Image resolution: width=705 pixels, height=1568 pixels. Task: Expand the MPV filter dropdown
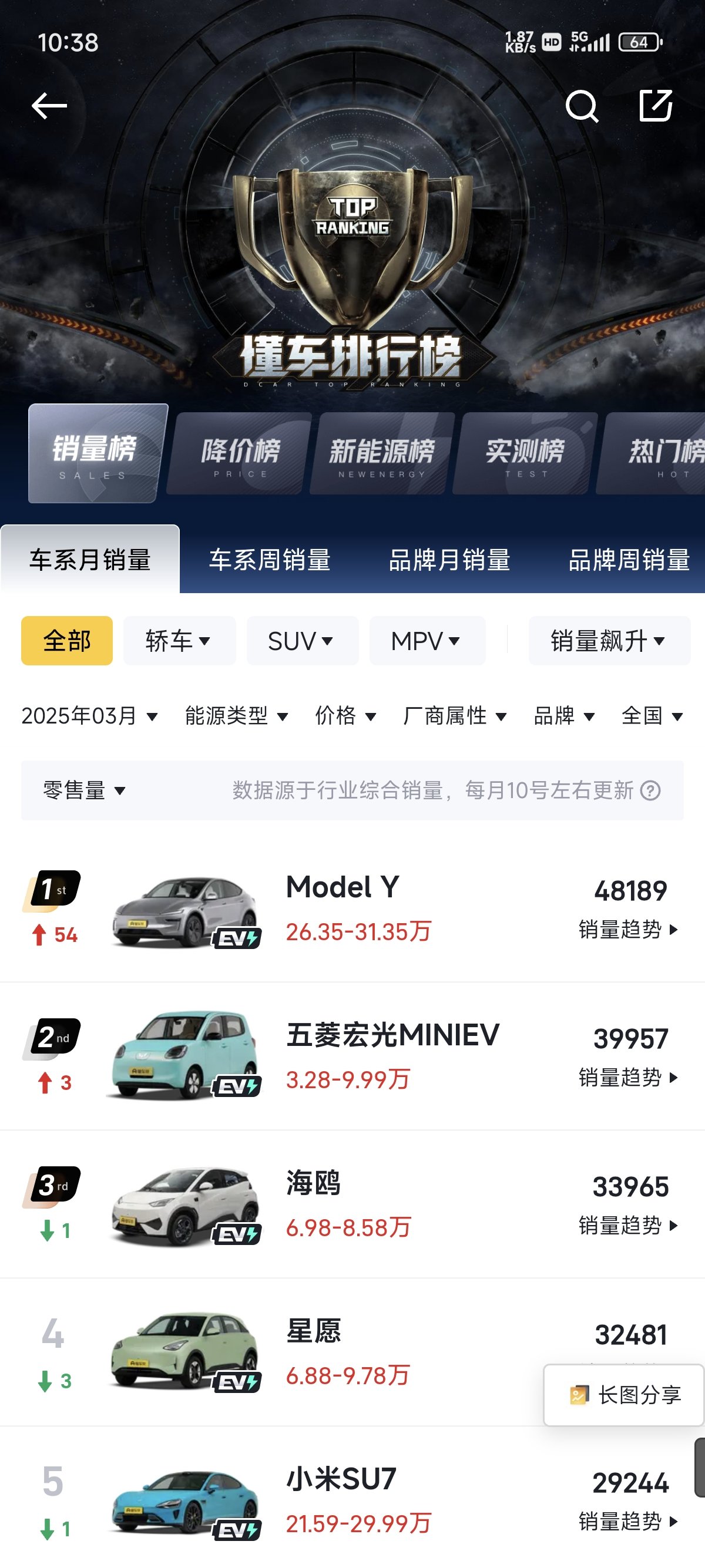427,640
